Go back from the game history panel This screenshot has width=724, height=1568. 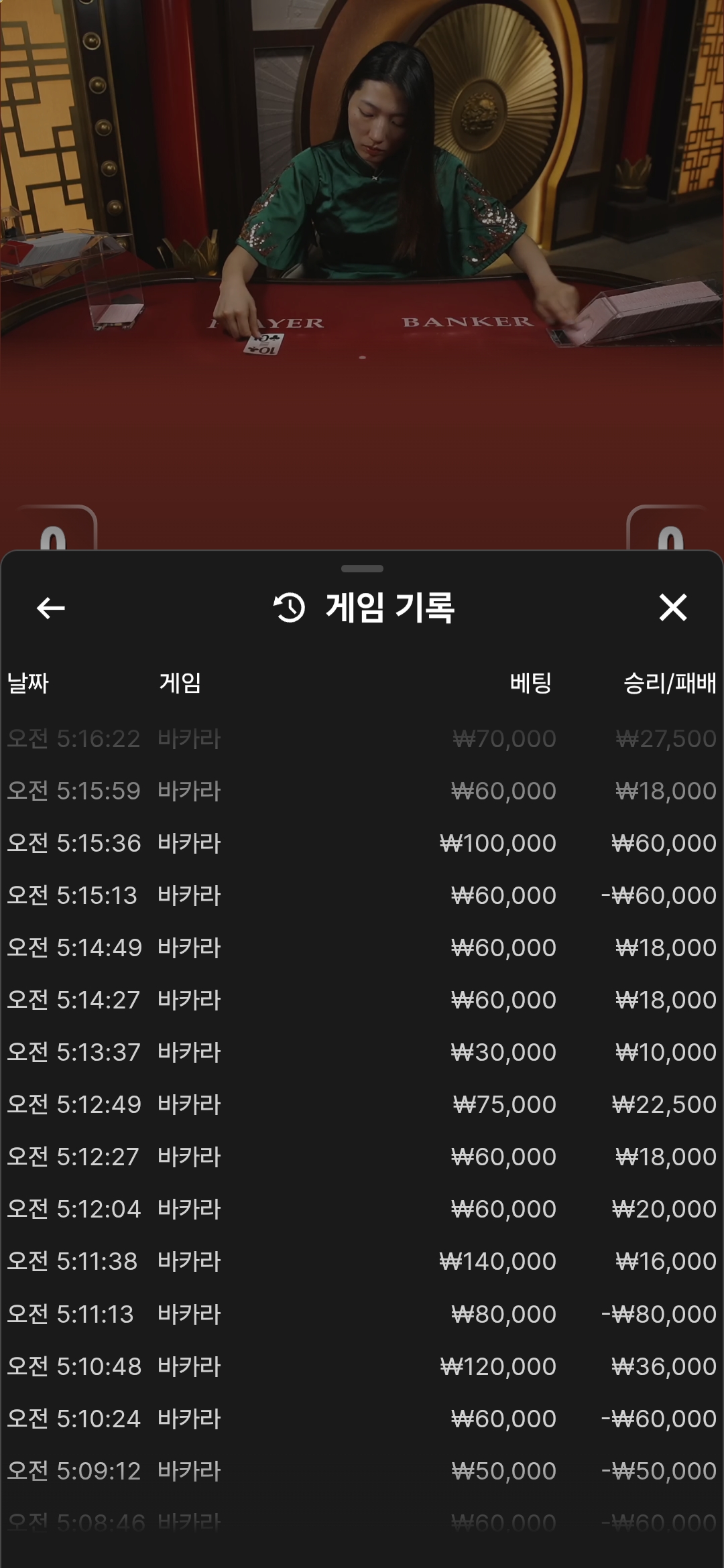(51, 608)
